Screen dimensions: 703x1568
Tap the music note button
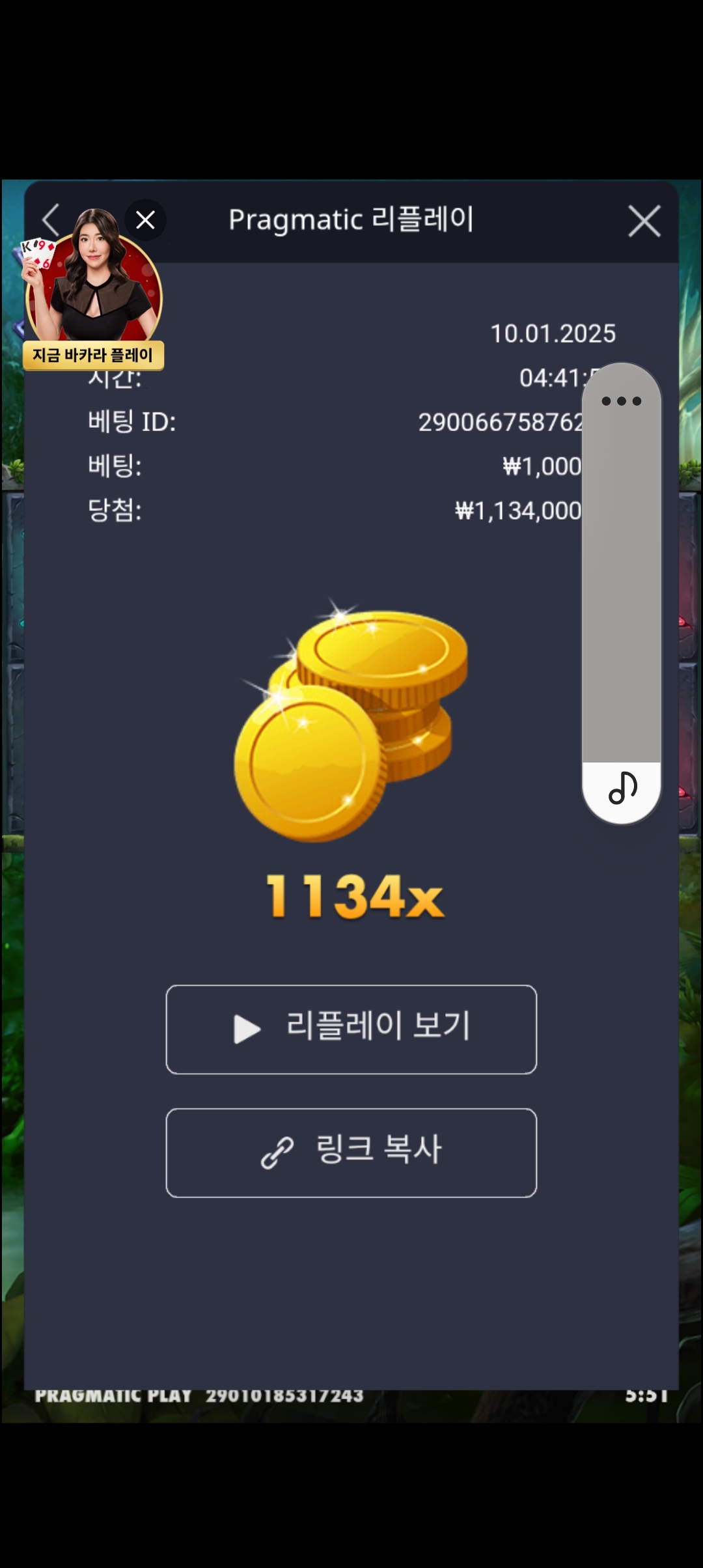pyautogui.click(x=622, y=789)
